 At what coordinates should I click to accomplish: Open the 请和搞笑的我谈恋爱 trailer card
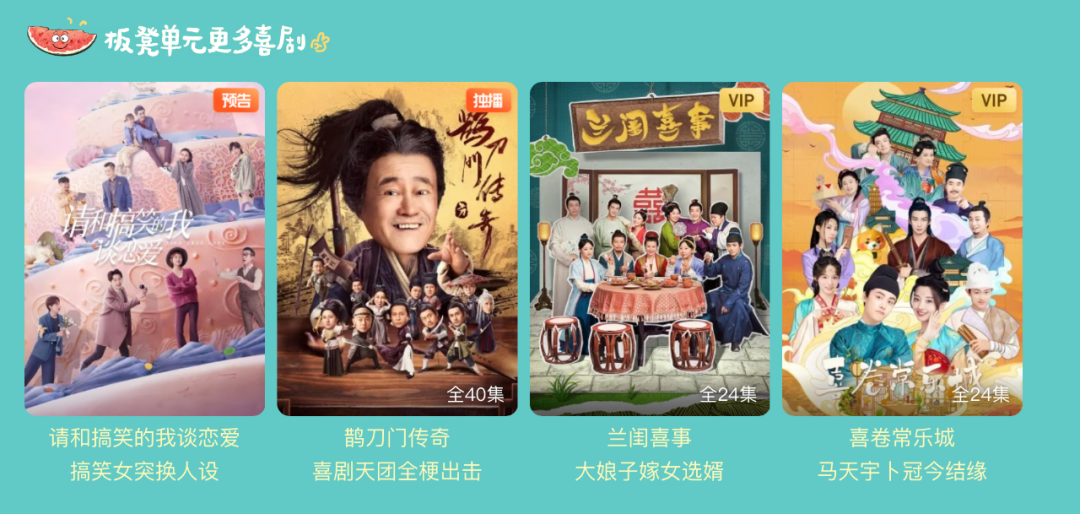click(x=145, y=250)
